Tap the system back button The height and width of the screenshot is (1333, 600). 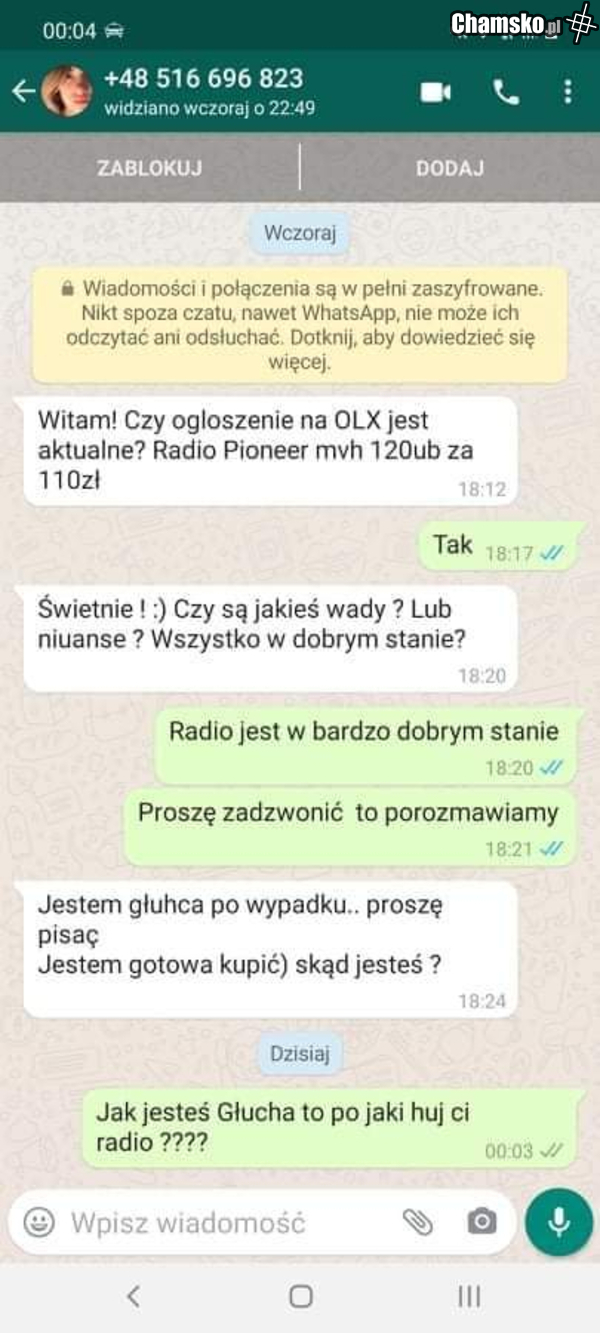(133, 1297)
